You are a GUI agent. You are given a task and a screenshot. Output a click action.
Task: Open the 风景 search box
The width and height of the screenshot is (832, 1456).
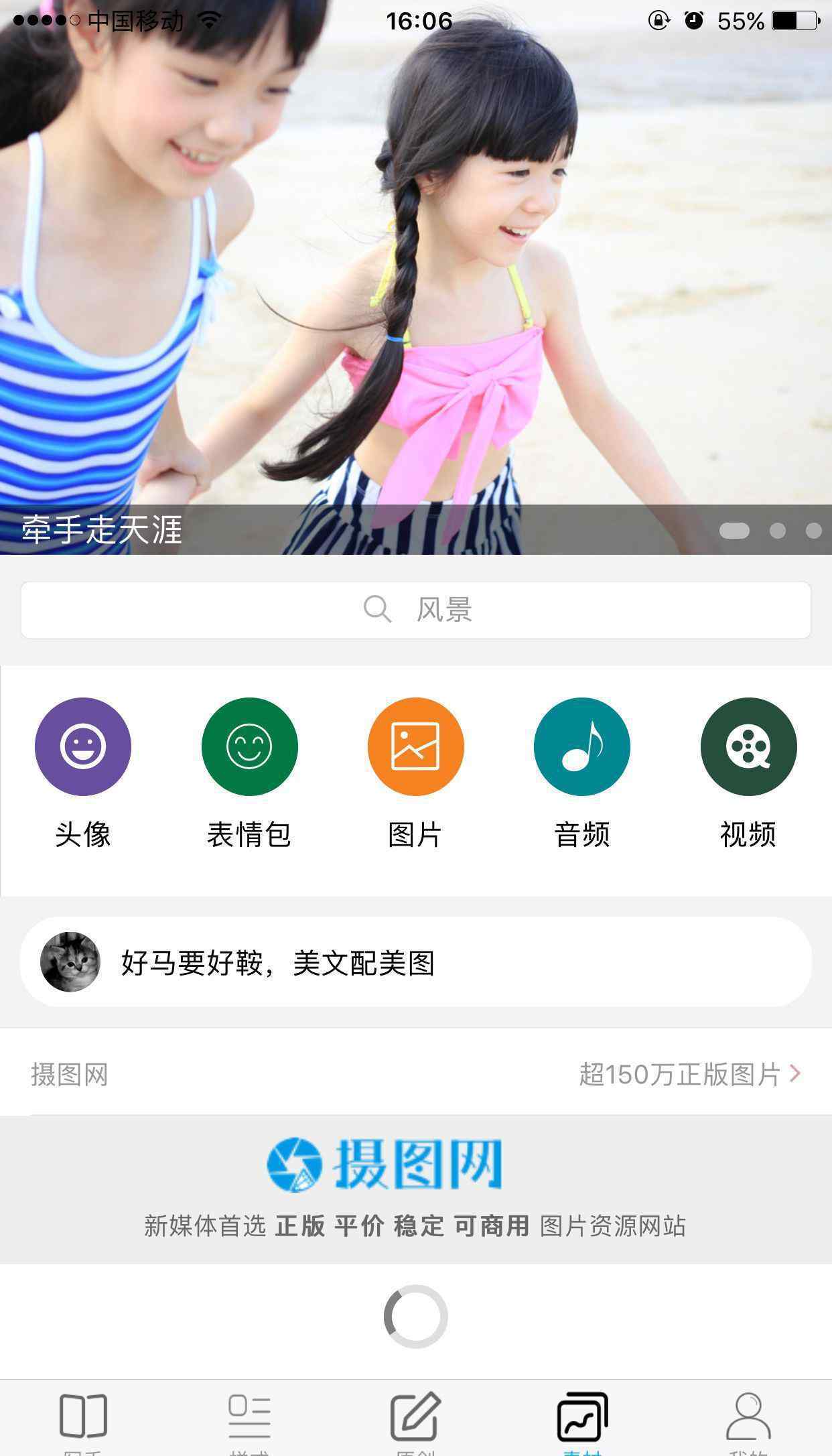pos(415,610)
